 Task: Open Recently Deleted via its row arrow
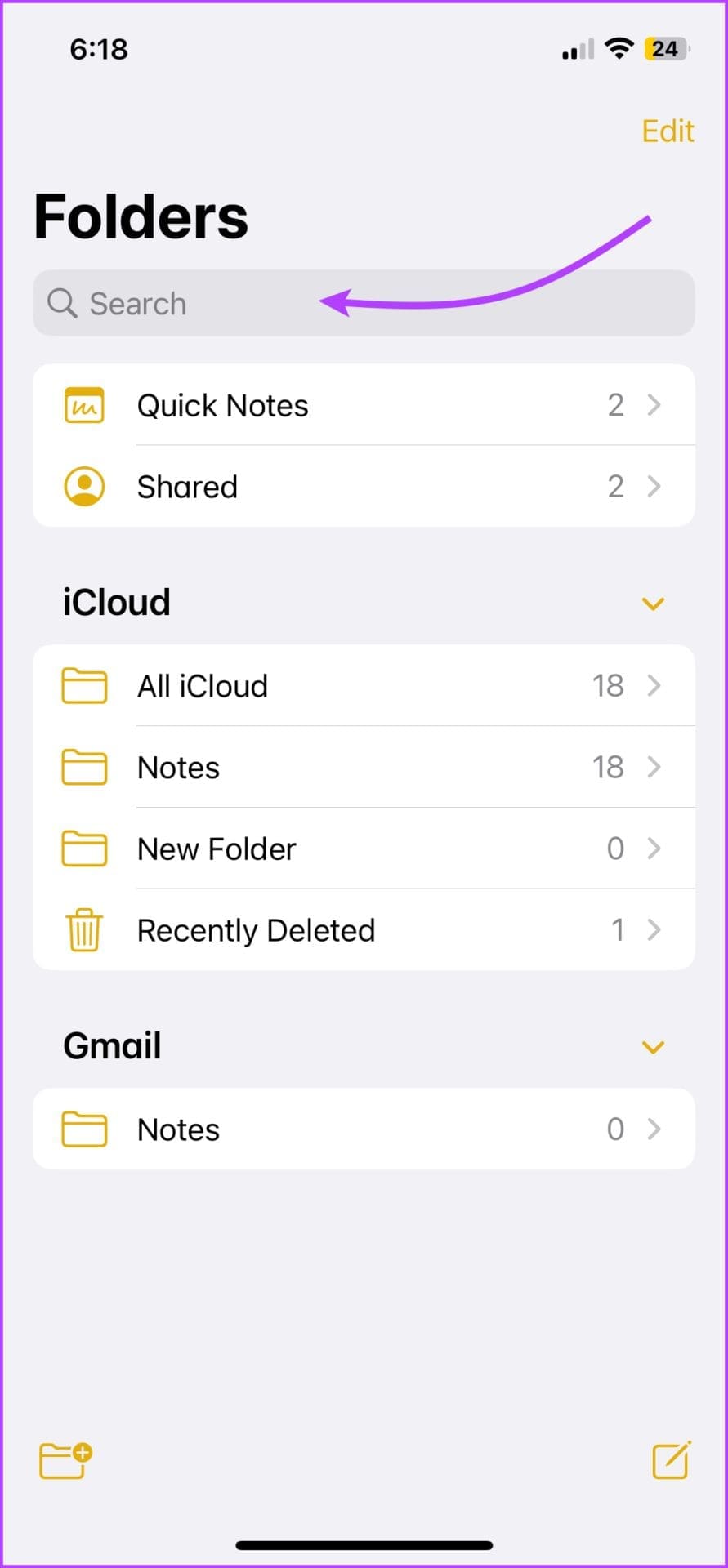[x=654, y=929]
